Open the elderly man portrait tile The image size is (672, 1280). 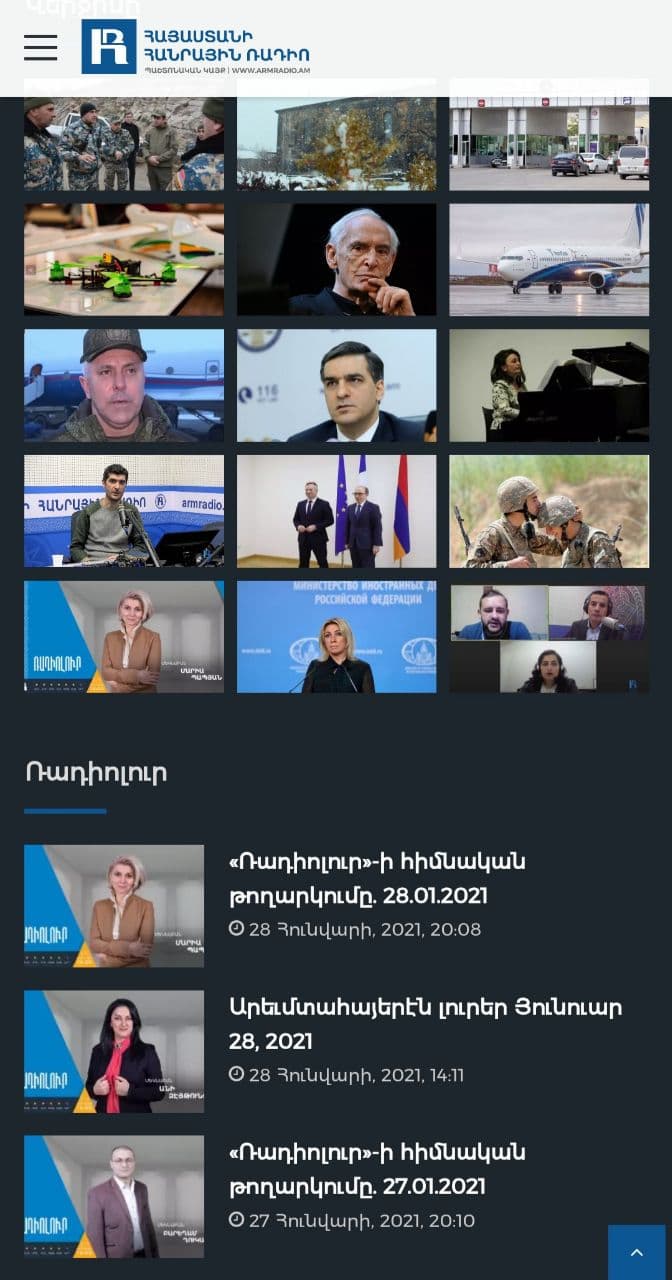click(336, 260)
